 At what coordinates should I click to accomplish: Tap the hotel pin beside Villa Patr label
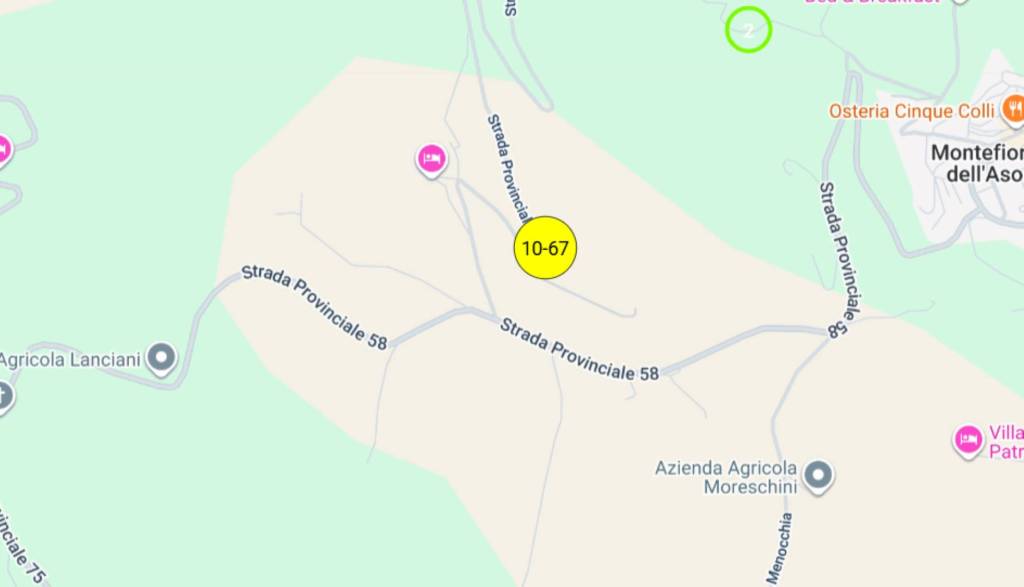click(x=968, y=439)
